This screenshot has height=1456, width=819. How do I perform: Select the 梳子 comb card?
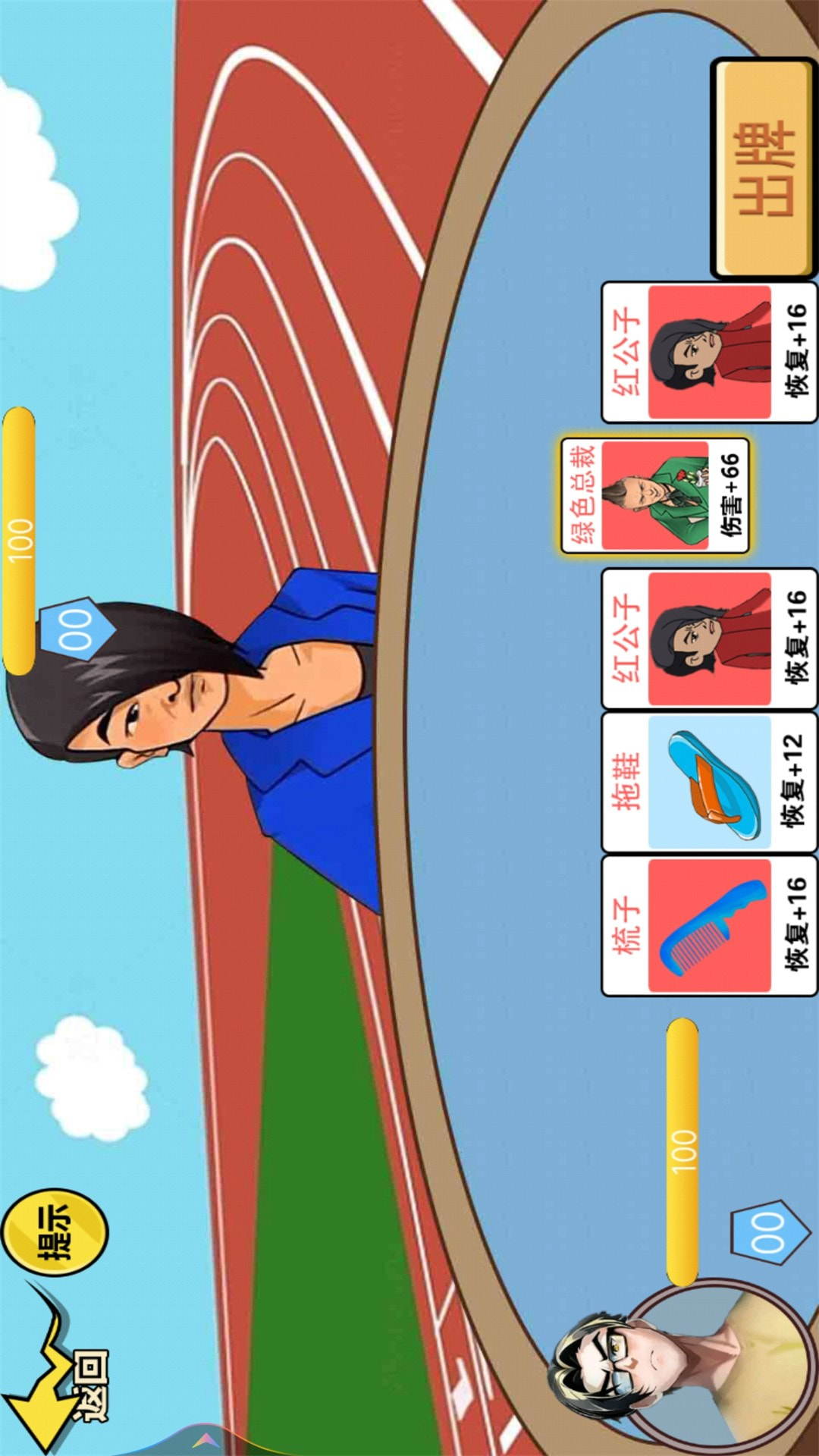[x=709, y=925]
